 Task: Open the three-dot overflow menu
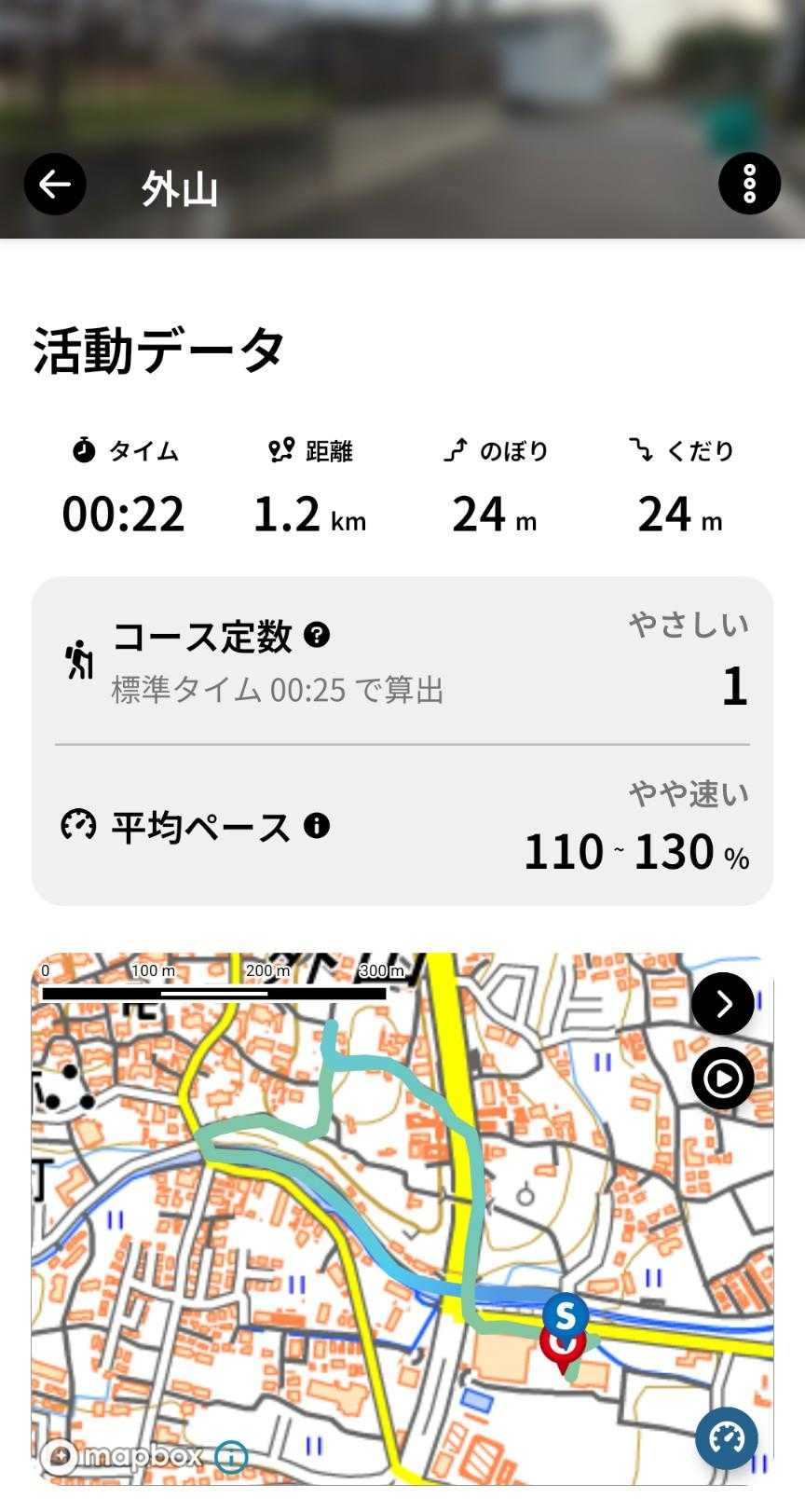click(749, 185)
